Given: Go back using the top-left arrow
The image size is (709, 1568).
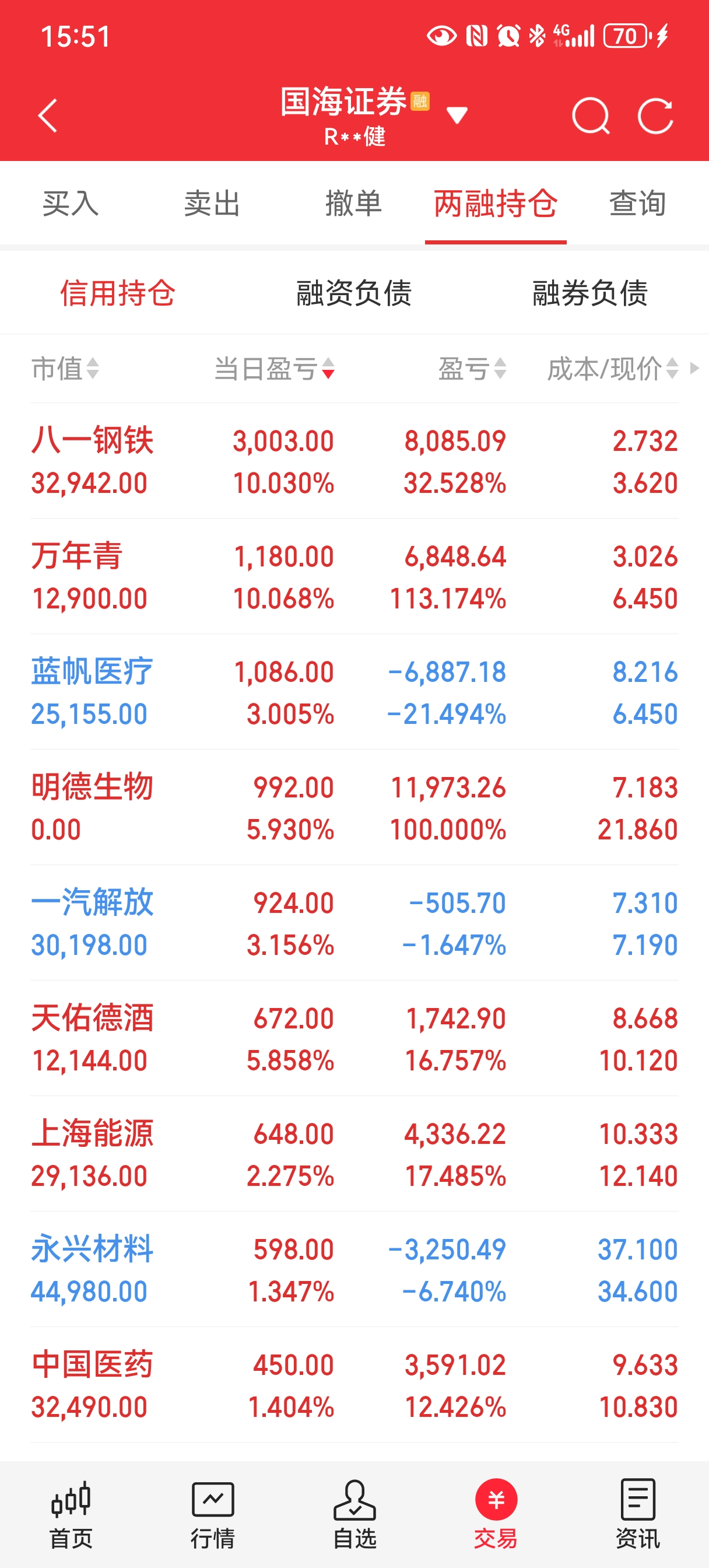Looking at the screenshot, I should [x=47, y=116].
